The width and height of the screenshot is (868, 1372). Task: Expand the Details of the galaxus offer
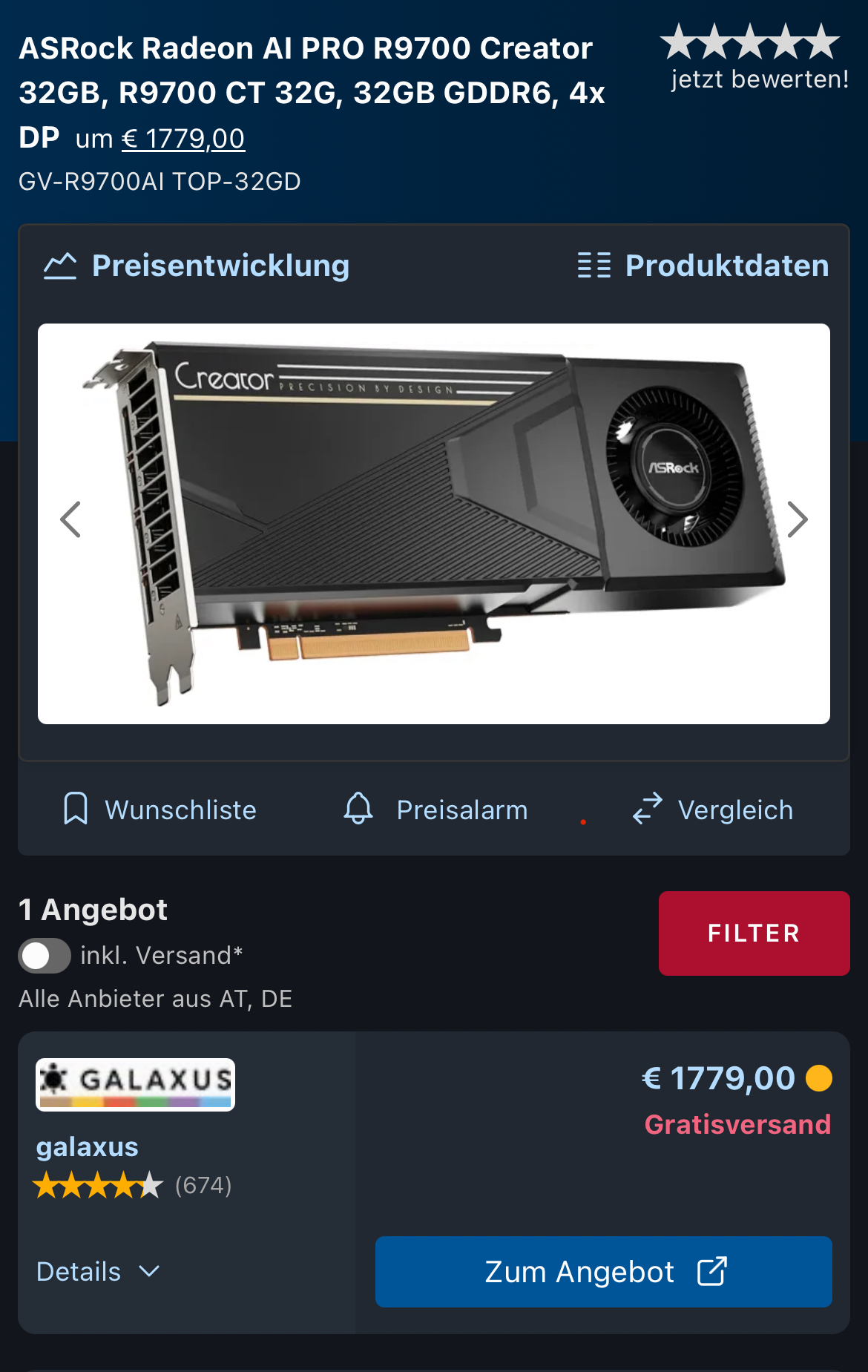tap(98, 1272)
